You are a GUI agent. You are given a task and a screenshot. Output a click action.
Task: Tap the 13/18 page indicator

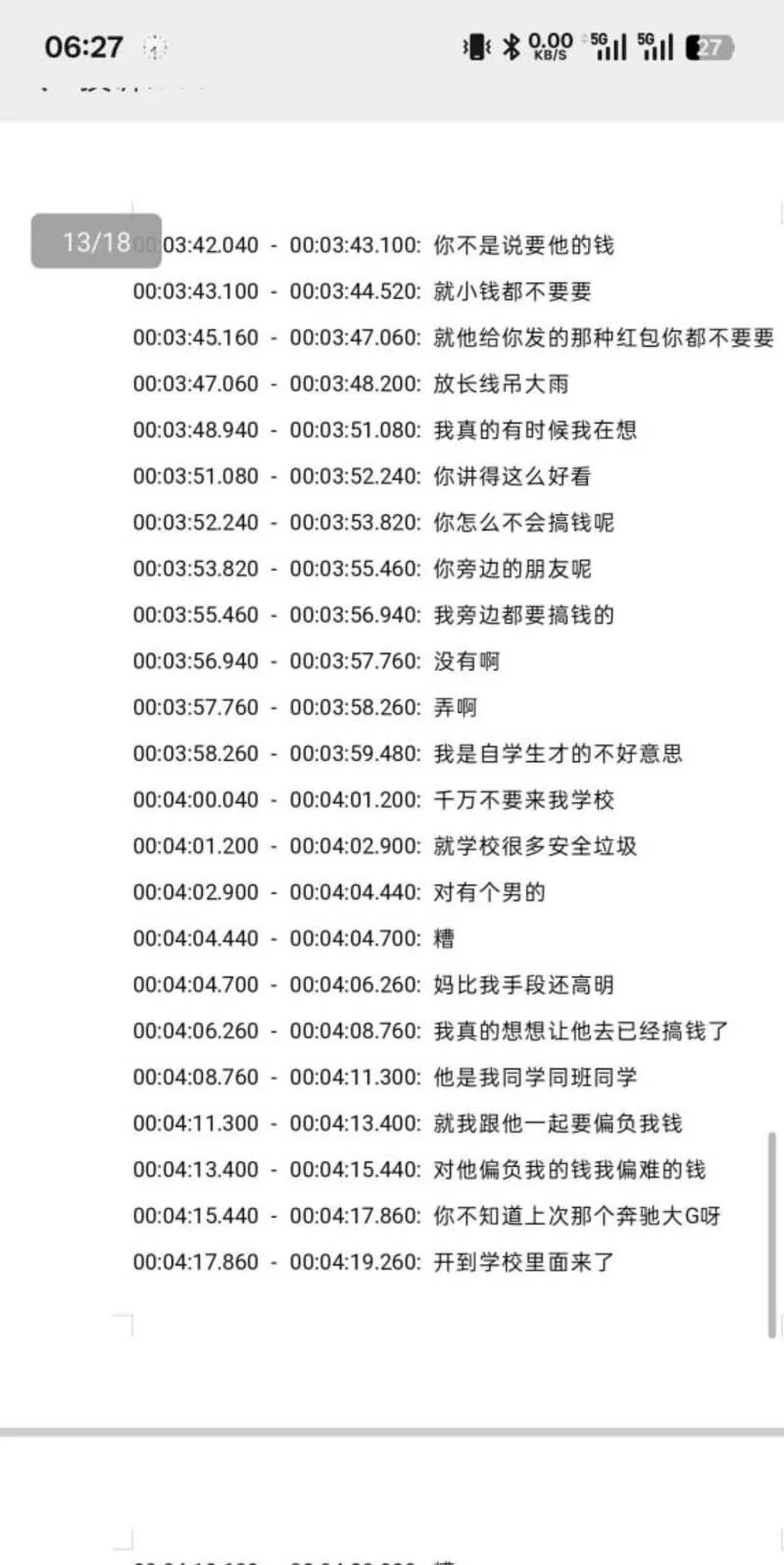click(96, 241)
